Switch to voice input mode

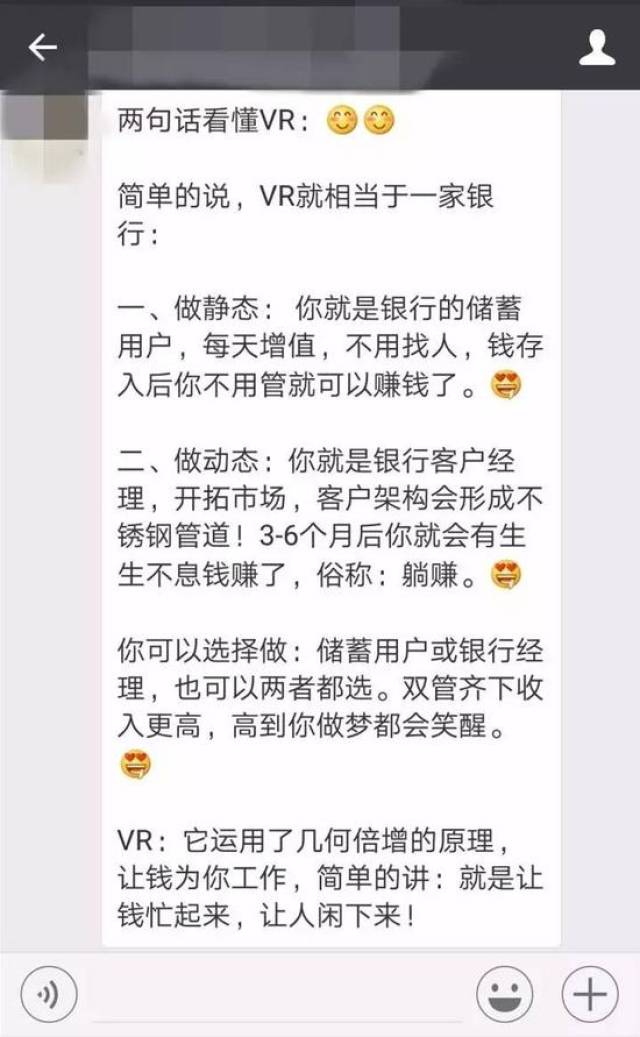point(49,993)
